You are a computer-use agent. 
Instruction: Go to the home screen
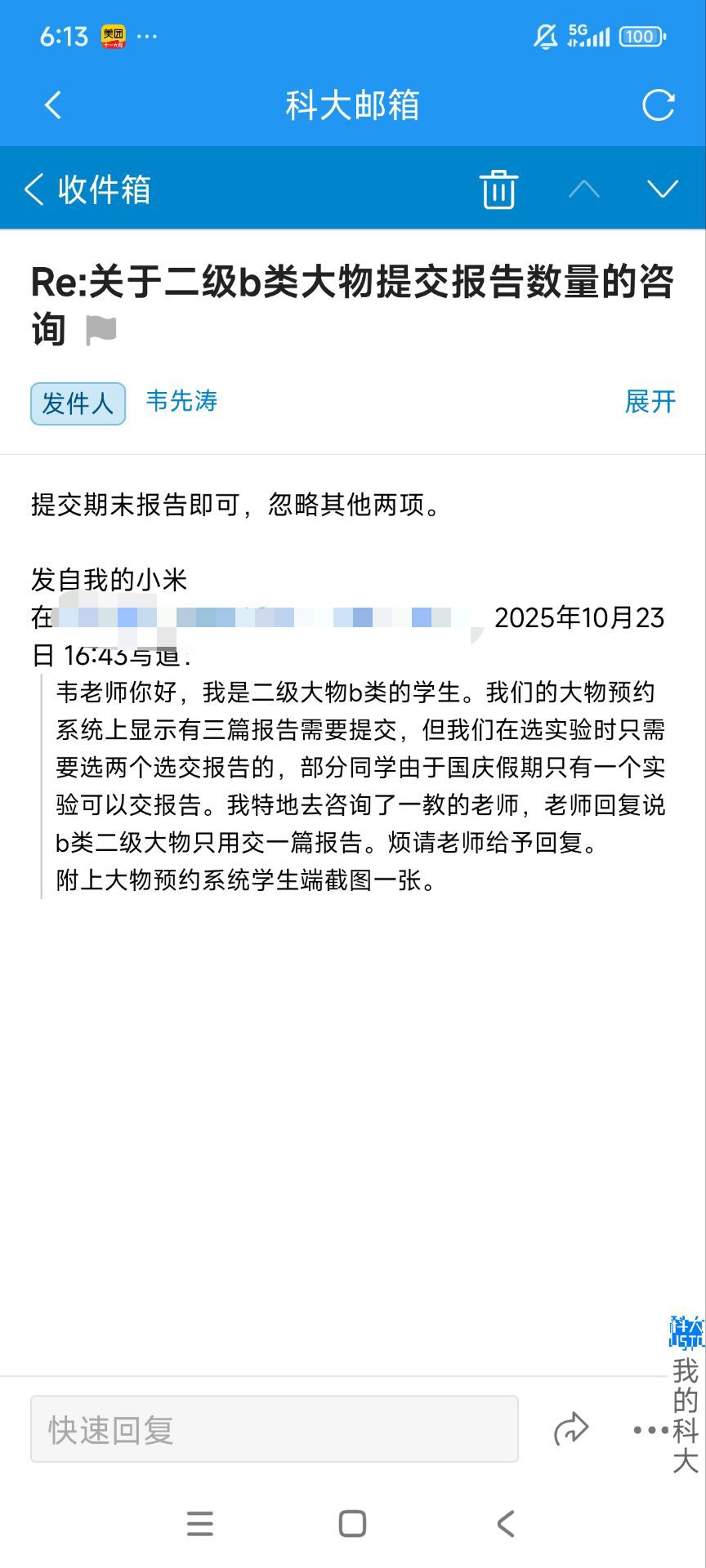(x=352, y=1523)
